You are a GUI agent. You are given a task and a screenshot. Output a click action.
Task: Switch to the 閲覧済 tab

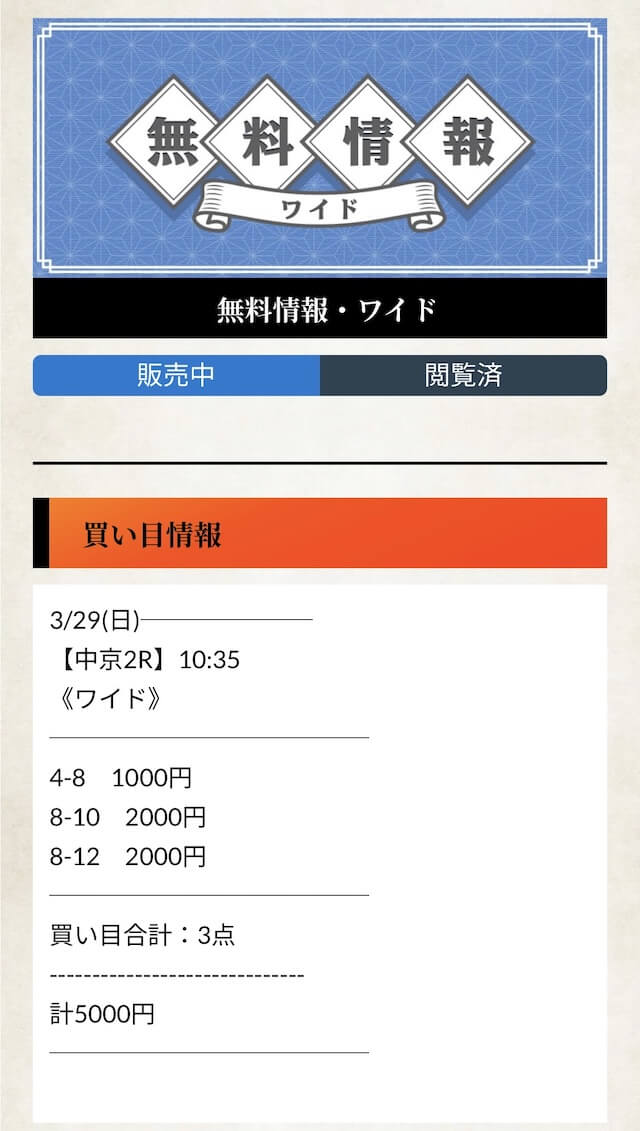click(463, 375)
